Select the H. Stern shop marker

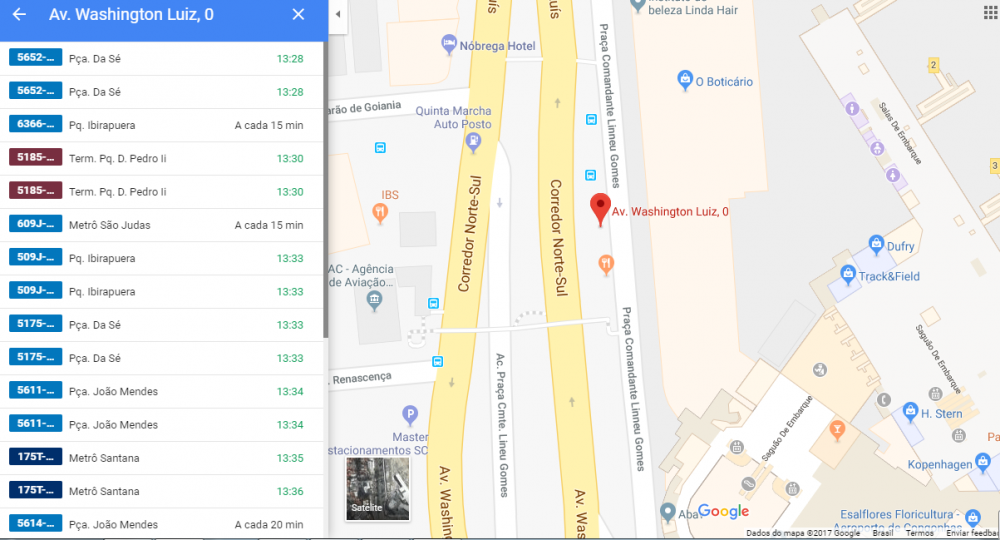click(x=910, y=411)
